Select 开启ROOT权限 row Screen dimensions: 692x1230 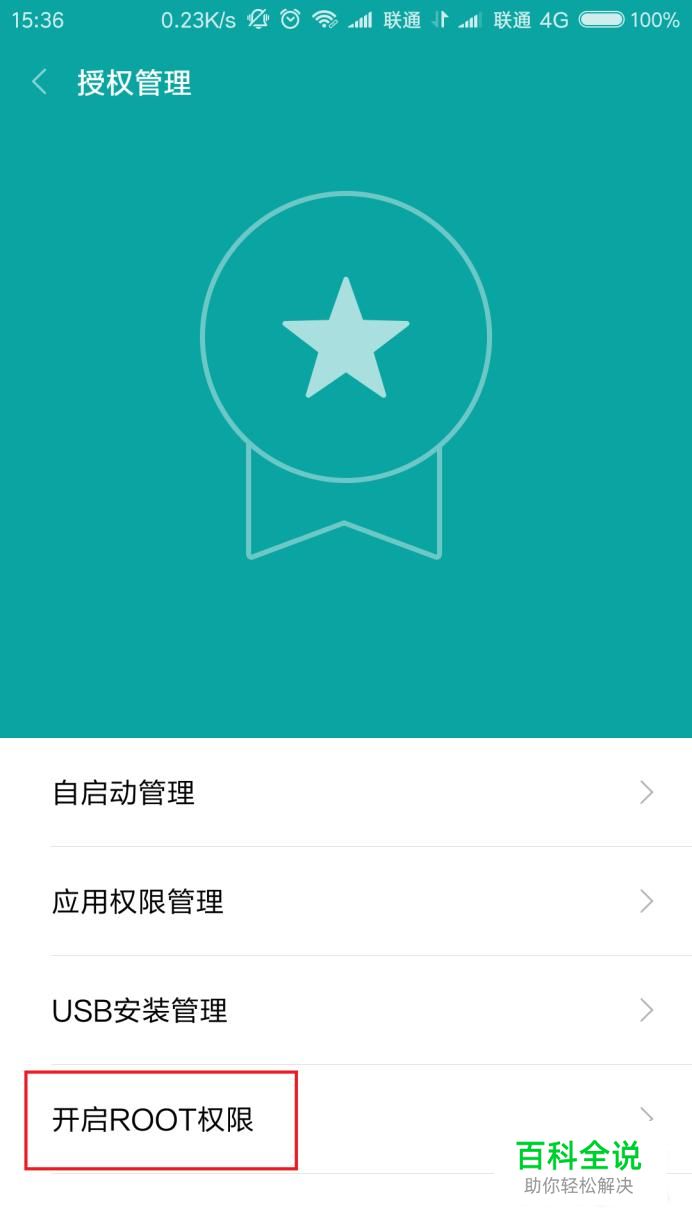346,1119
